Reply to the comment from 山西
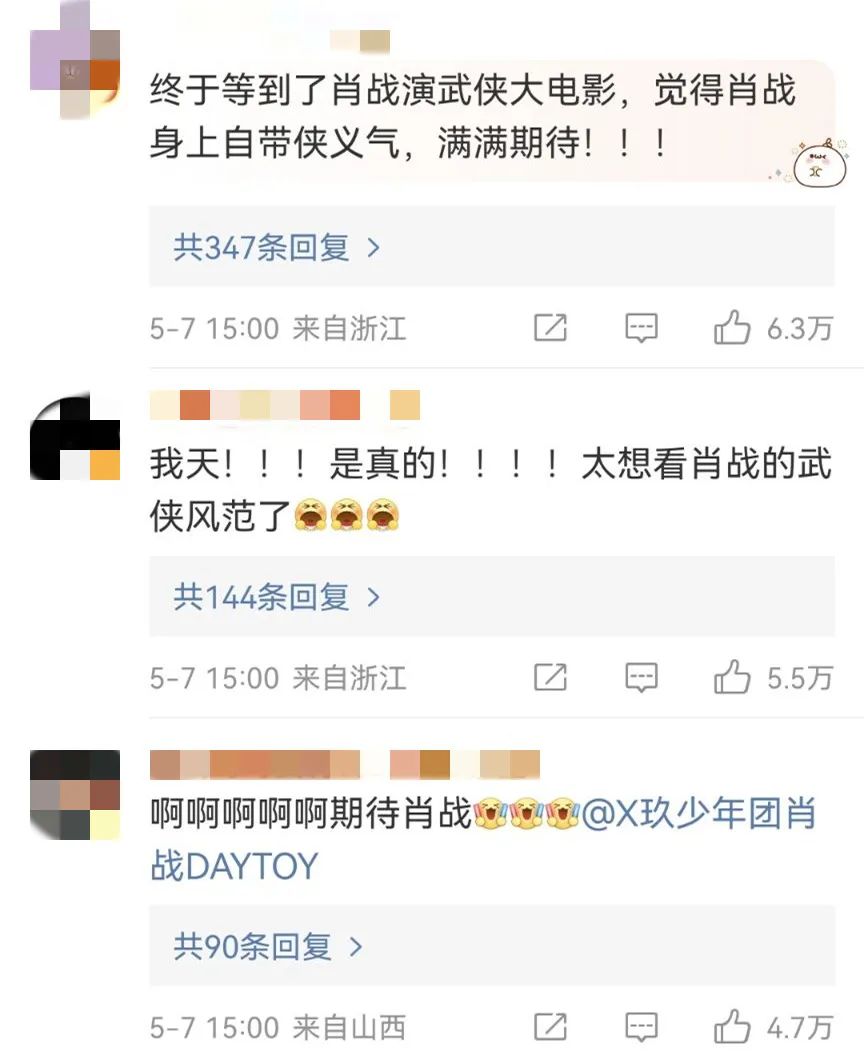 (x=641, y=1027)
